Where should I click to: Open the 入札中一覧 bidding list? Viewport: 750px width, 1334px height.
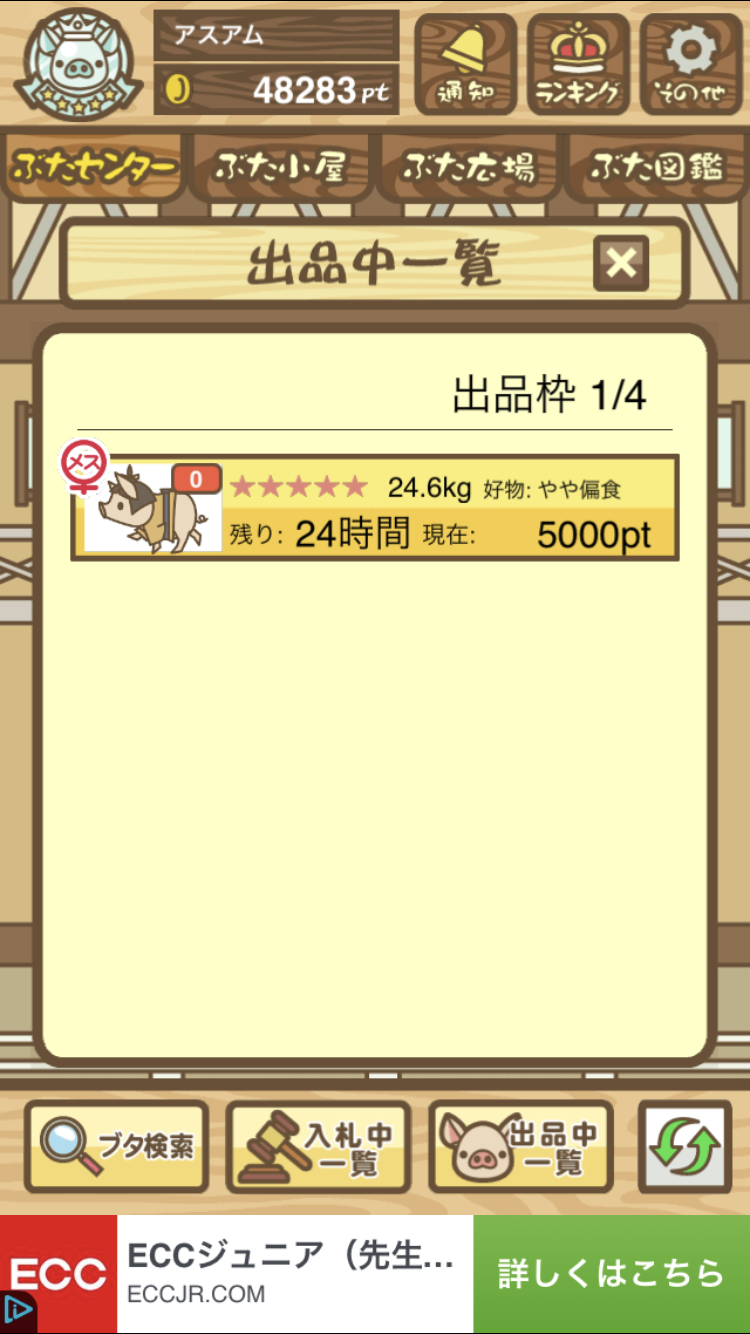pyautogui.click(x=319, y=1146)
